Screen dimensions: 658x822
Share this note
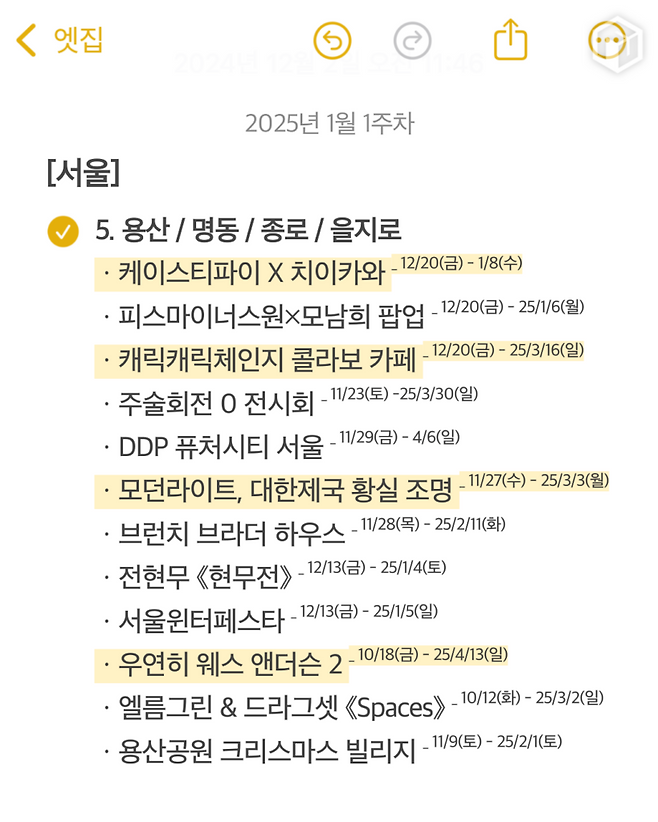pos(510,40)
